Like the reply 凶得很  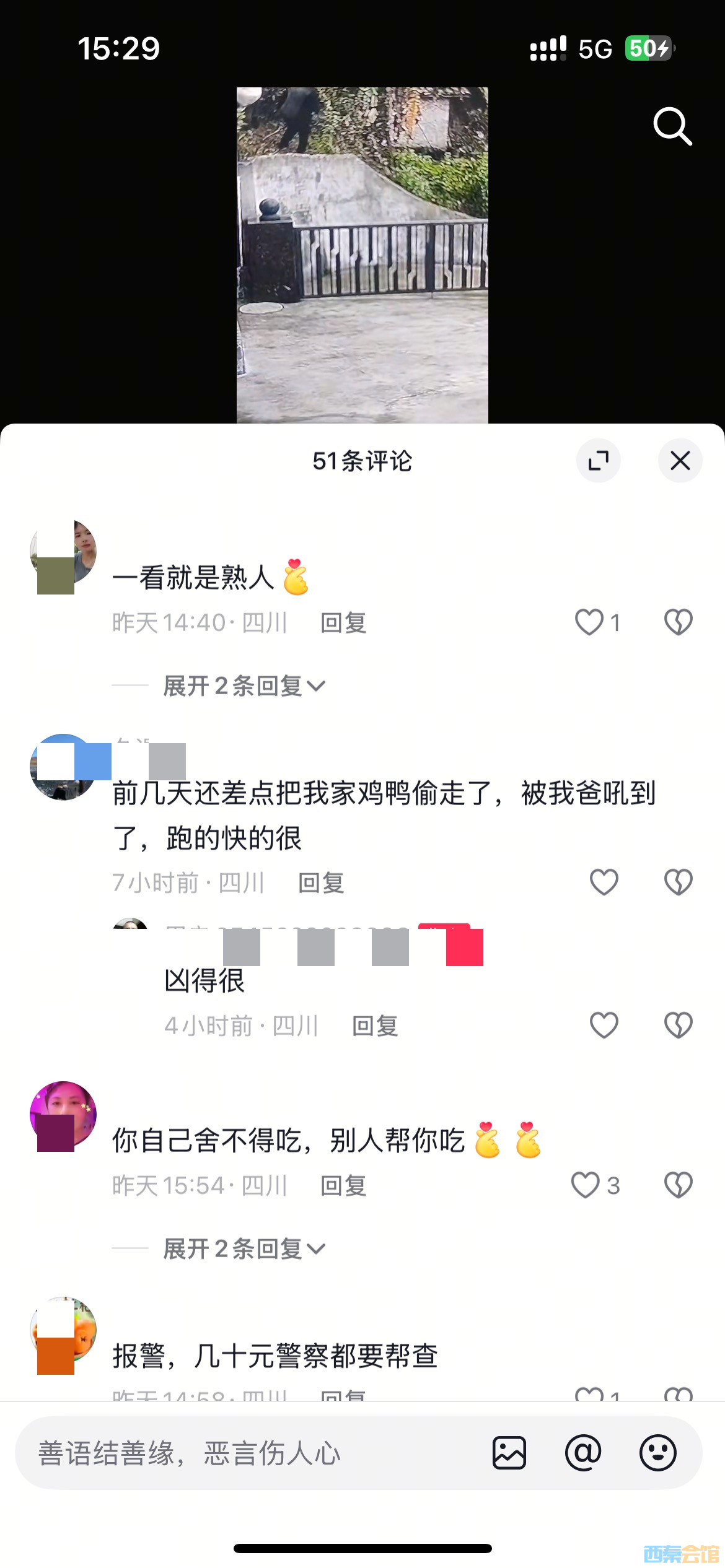pyautogui.click(x=604, y=1026)
